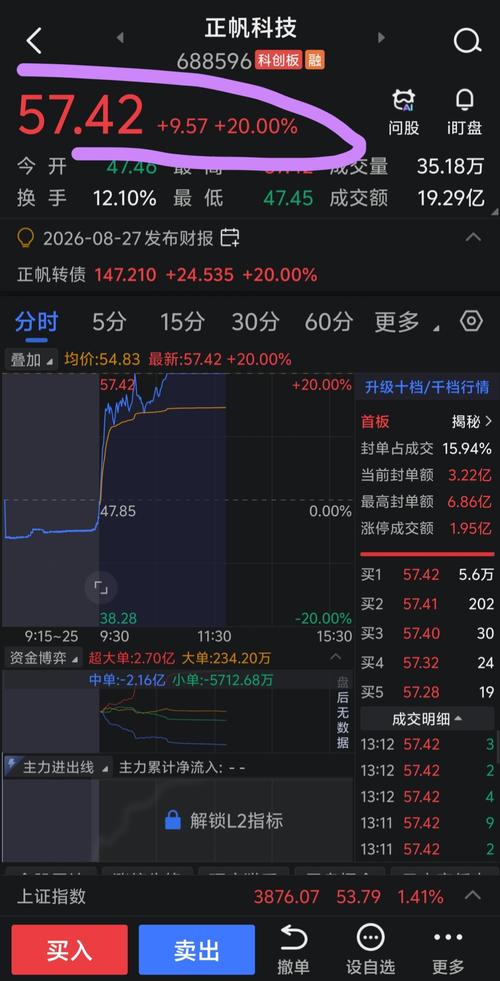The height and width of the screenshot is (981, 500).
Task: Switch to the next stock arrow
Action: coord(381,38)
